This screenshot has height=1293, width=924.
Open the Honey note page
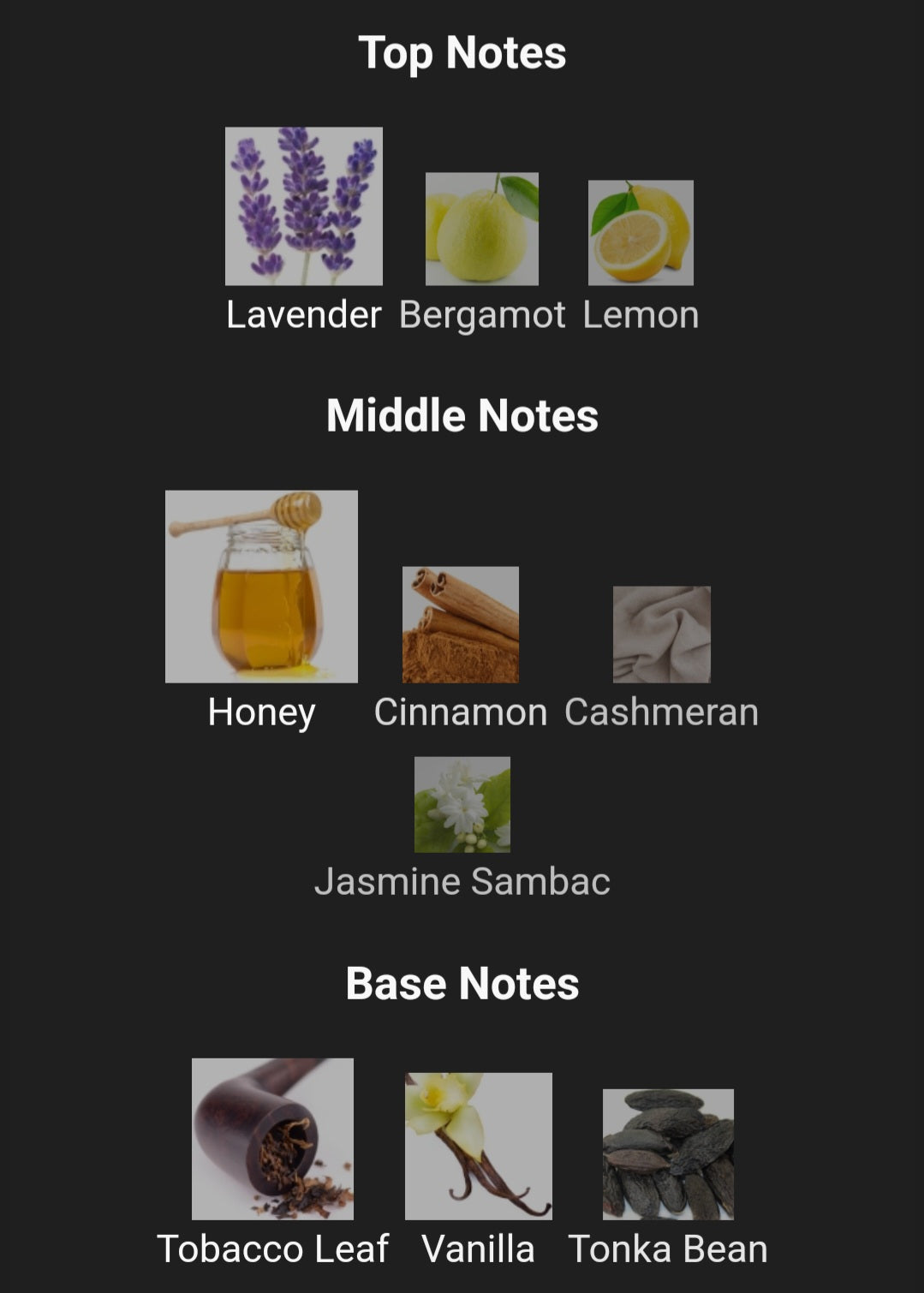coord(261,587)
